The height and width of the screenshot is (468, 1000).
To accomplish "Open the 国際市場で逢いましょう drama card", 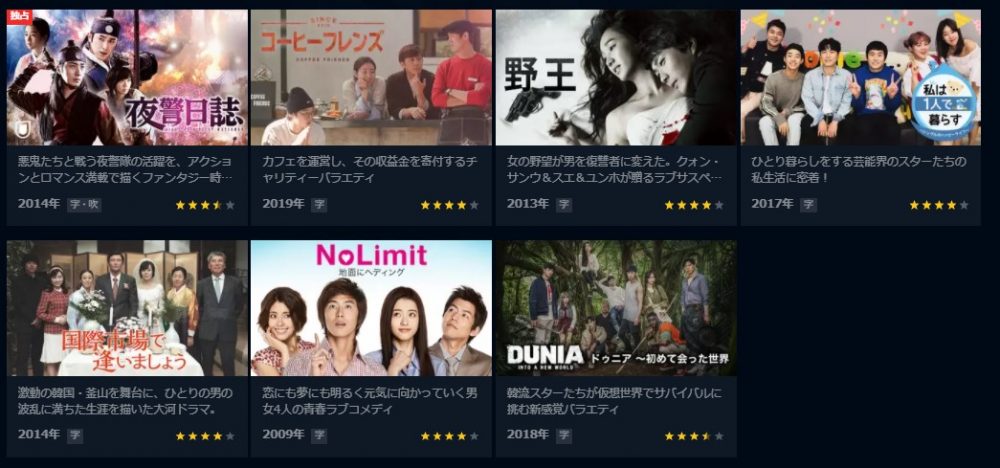I will pyautogui.click(x=127, y=308).
